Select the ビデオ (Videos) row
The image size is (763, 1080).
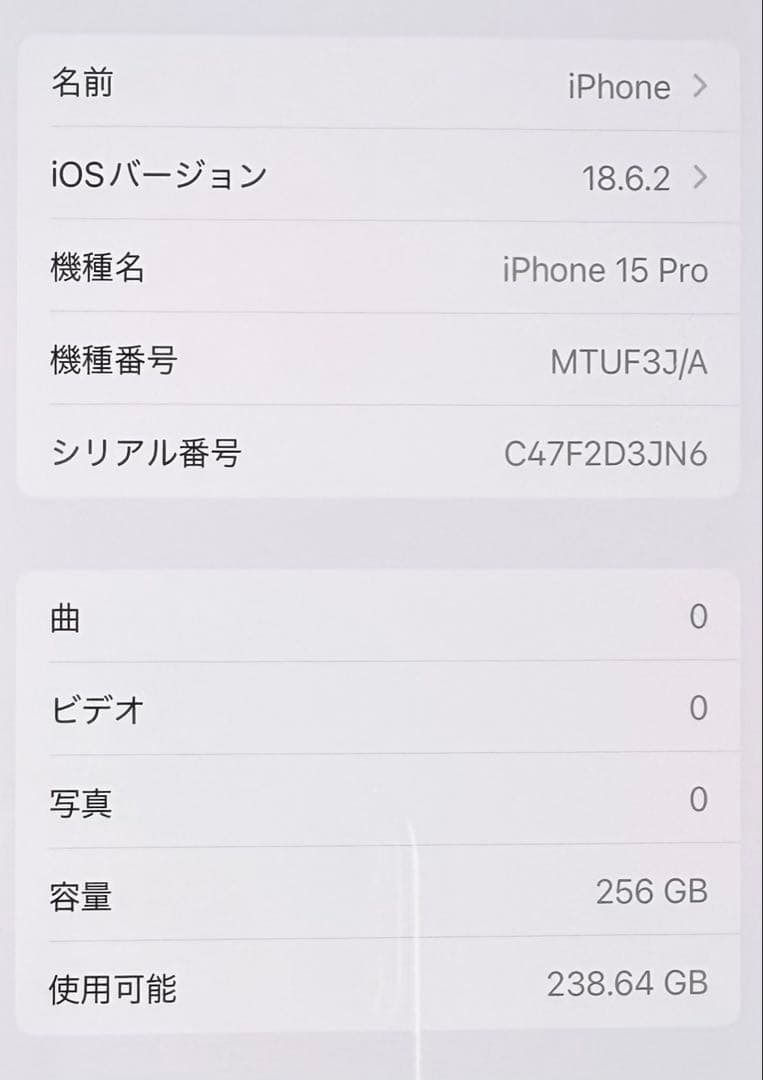point(380,710)
